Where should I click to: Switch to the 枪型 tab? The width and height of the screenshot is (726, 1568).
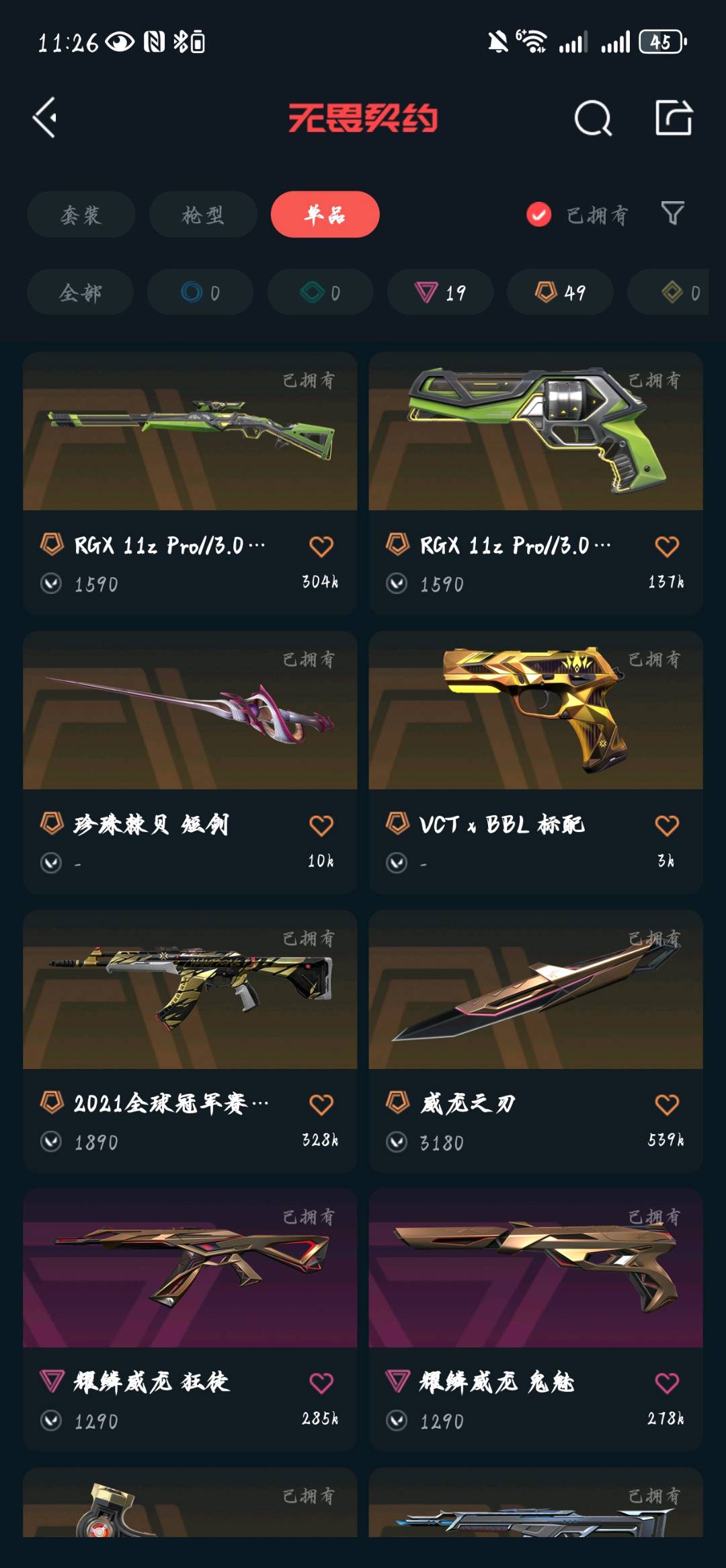point(202,215)
